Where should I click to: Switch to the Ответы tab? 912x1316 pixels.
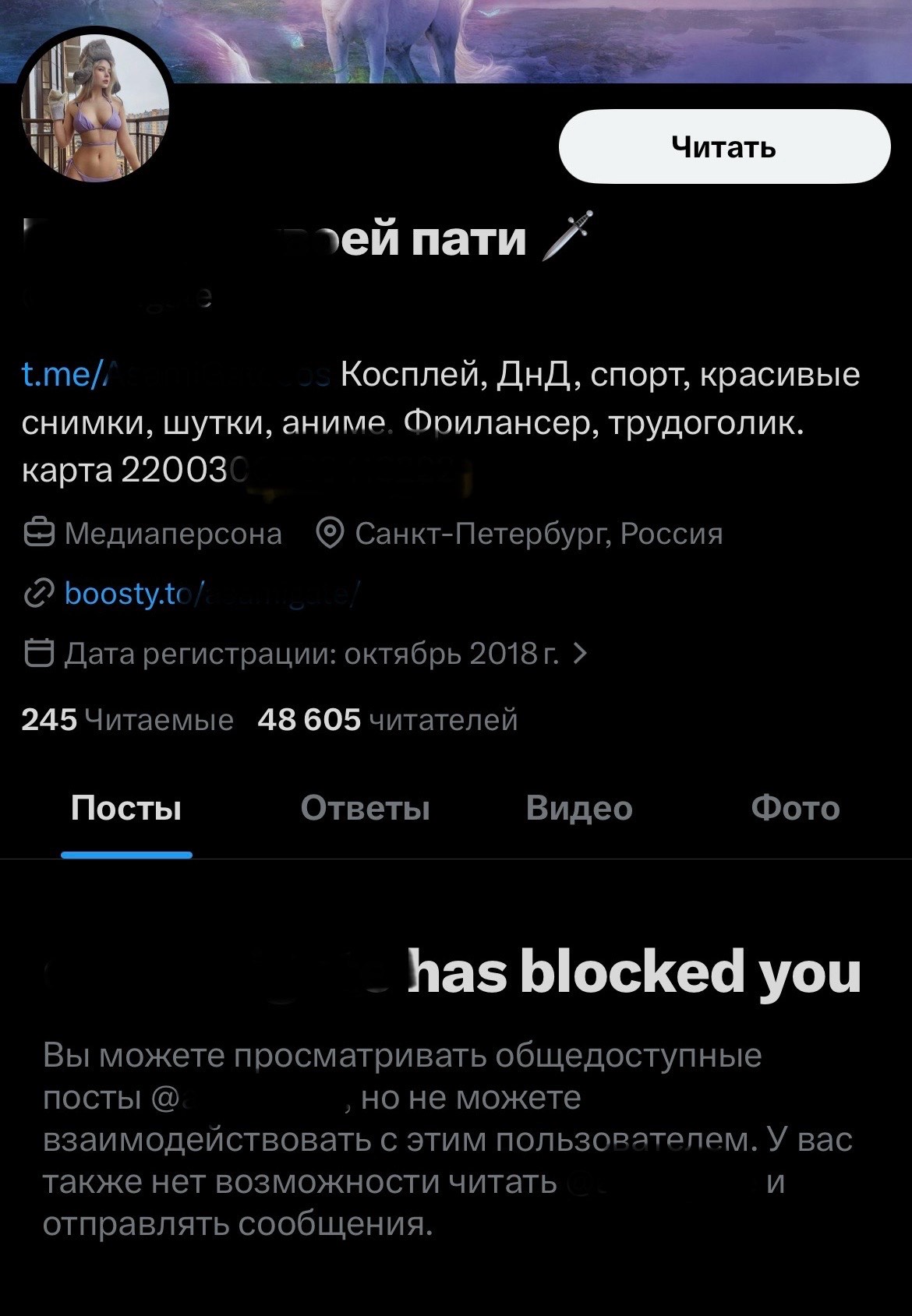pyautogui.click(x=365, y=809)
